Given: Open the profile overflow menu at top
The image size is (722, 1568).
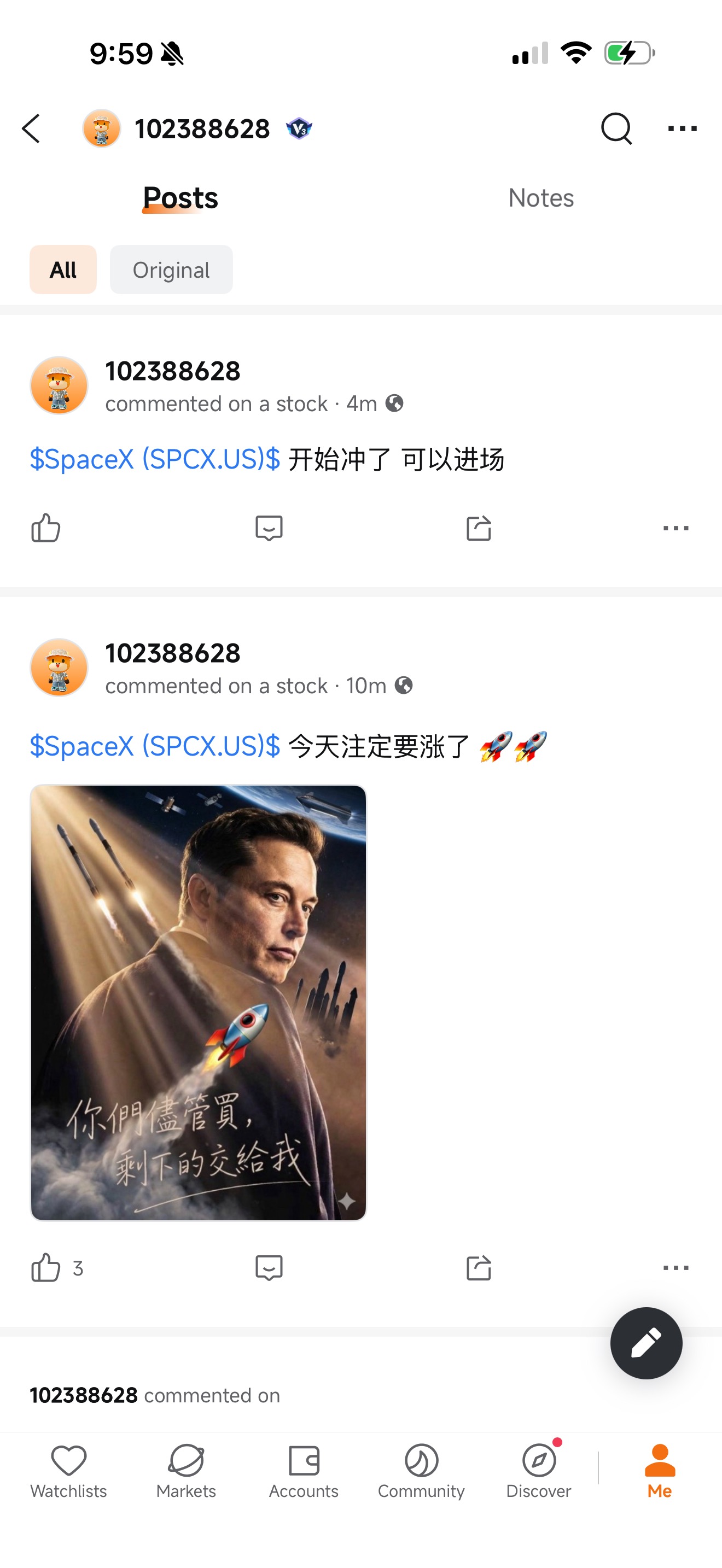Looking at the screenshot, I should (x=682, y=128).
